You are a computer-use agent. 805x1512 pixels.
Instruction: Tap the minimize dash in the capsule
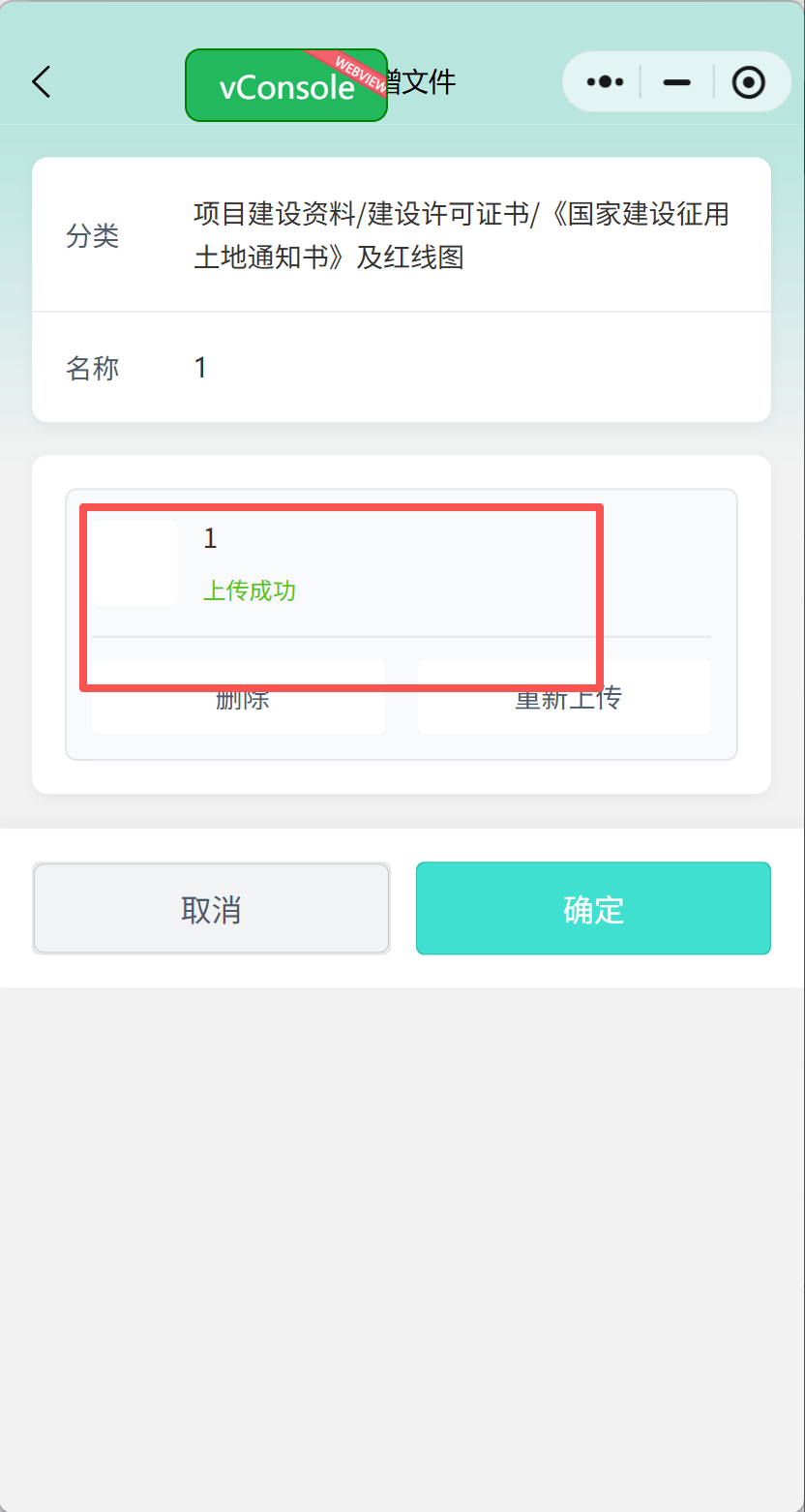point(675,83)
